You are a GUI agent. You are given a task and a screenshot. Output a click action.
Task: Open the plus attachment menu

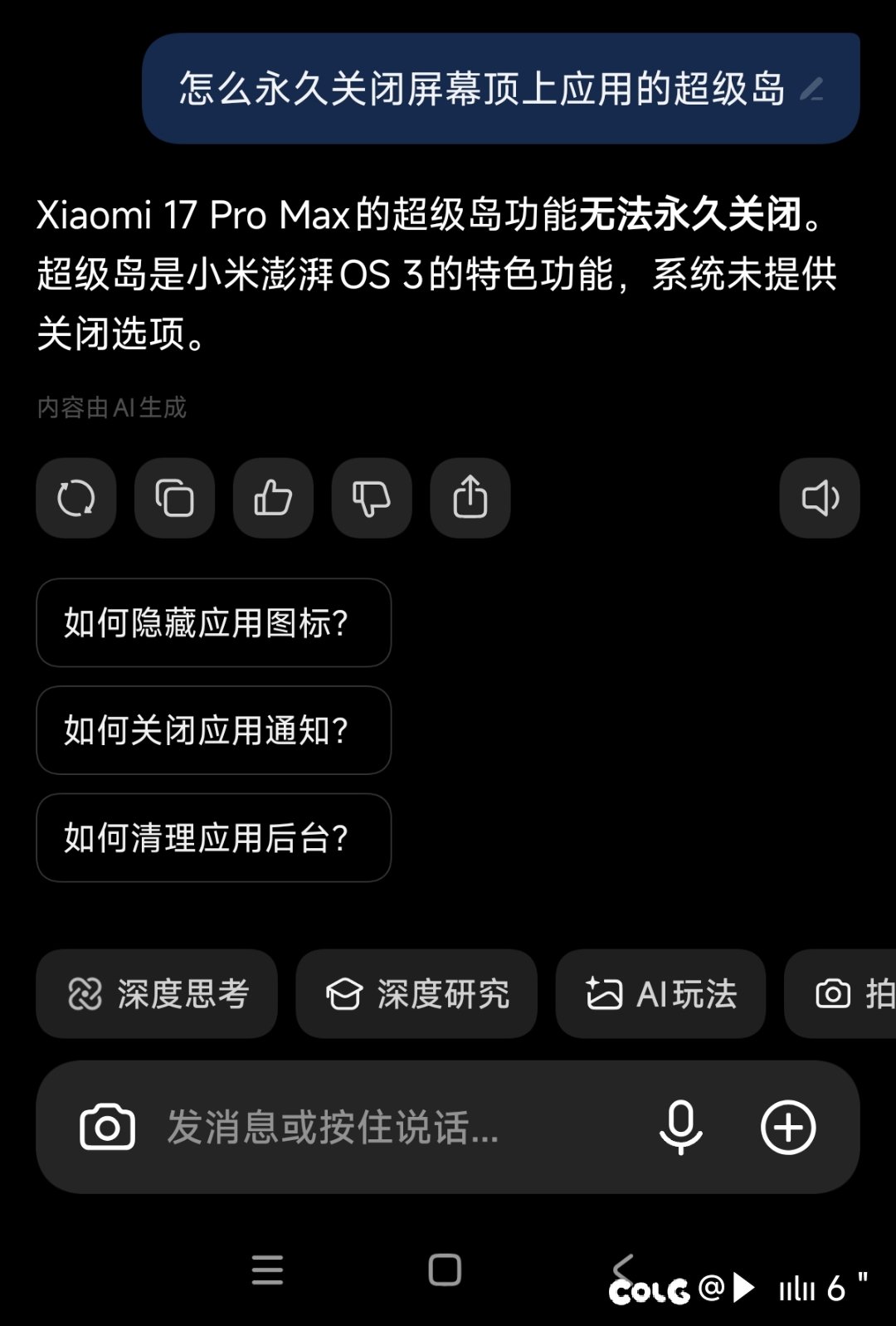pyautogui.click(x=788, y=1128)
